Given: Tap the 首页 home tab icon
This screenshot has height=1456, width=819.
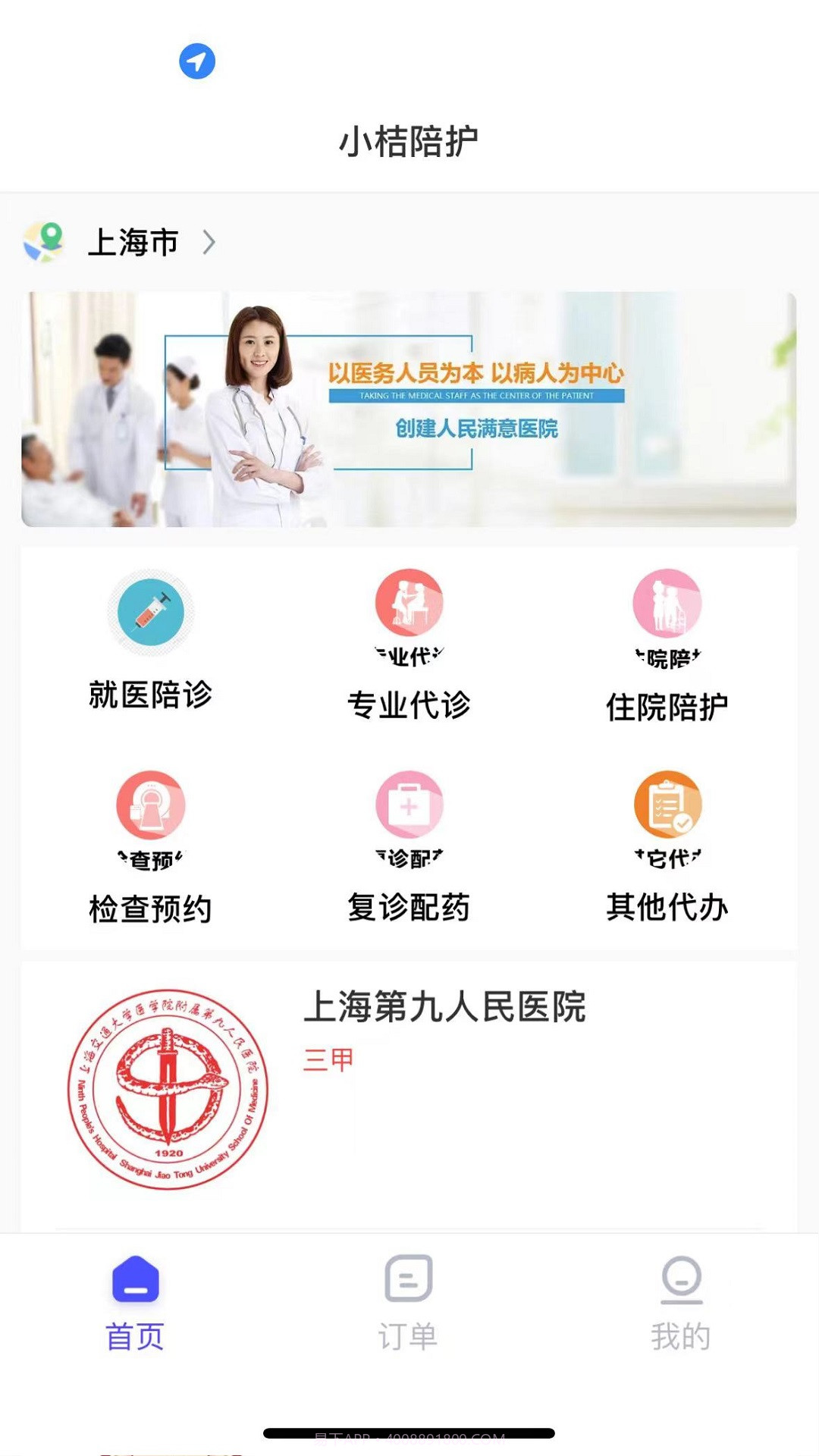Looking at the screenshot, I should pos(133,1279).
